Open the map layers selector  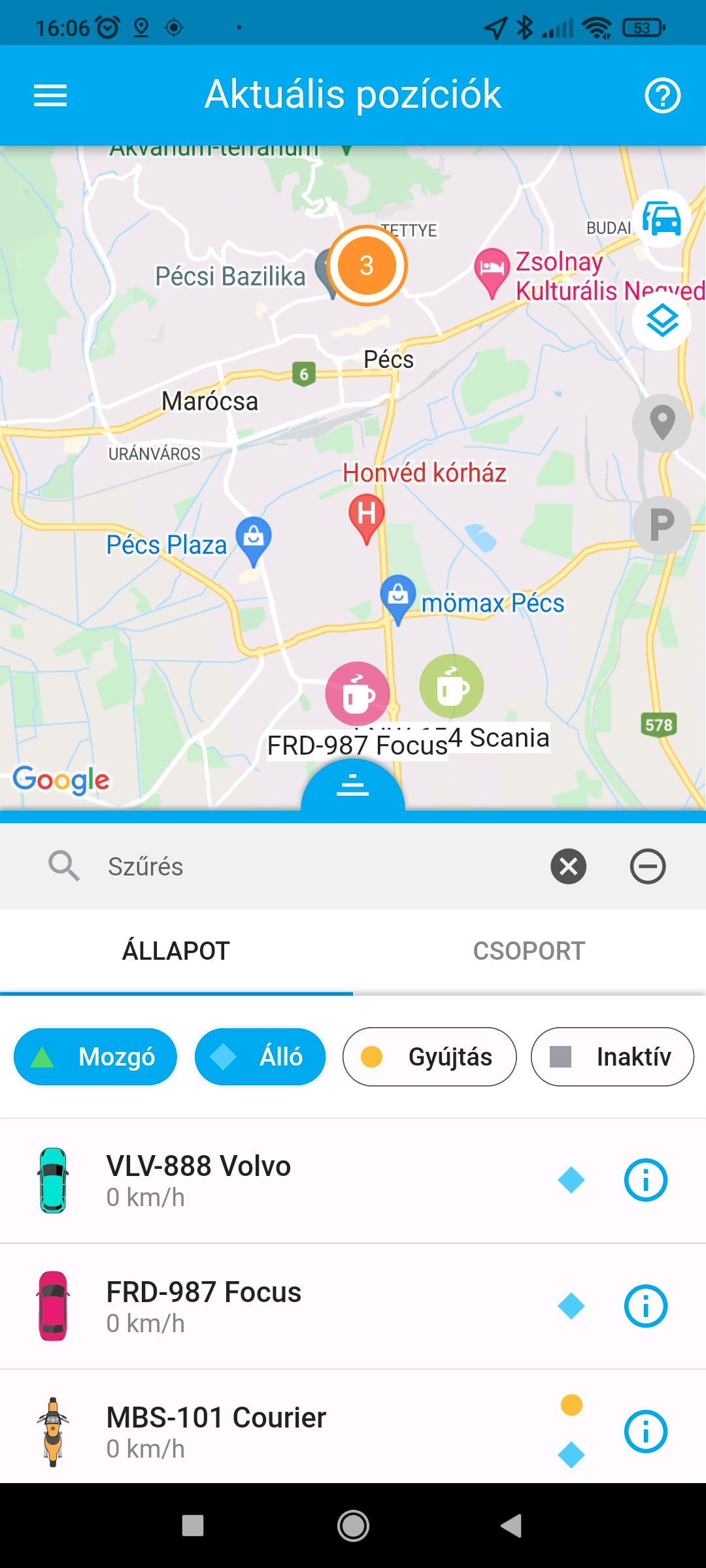662,321
